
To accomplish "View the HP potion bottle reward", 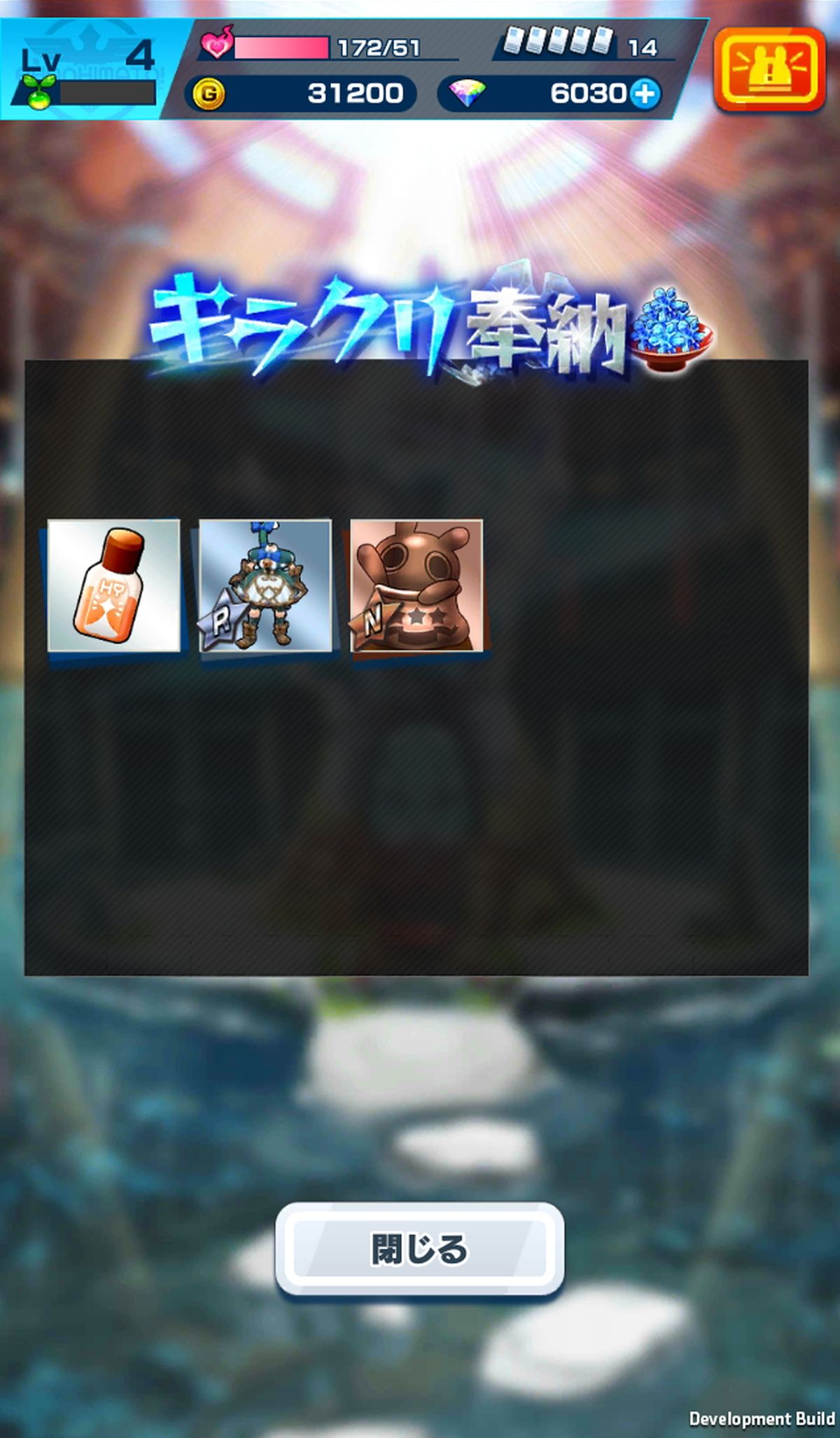I will tap(113, 586).
